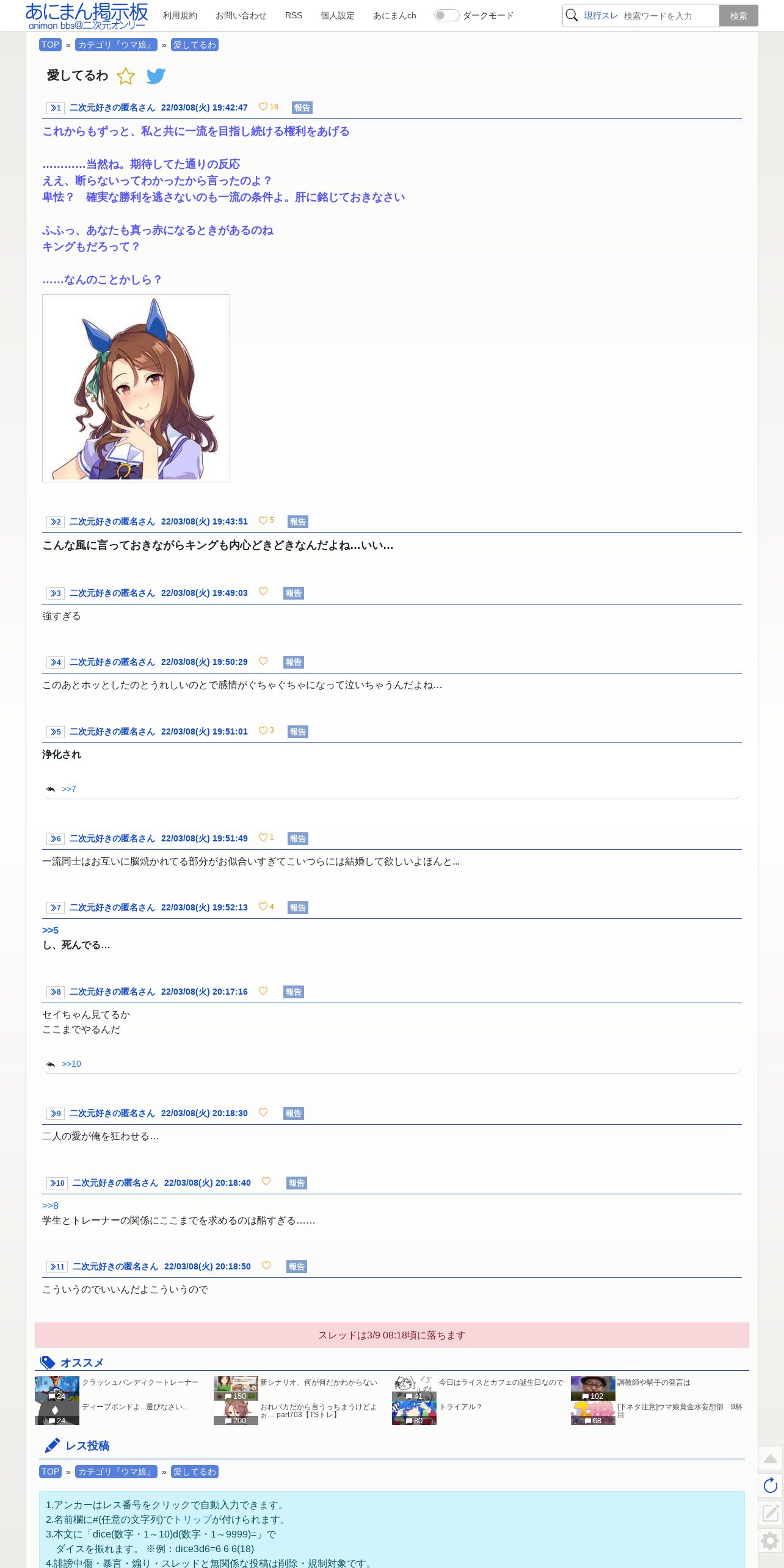Open the character image in post 1
Viewport: 784px width, 1568px height.
click(136, 388)
